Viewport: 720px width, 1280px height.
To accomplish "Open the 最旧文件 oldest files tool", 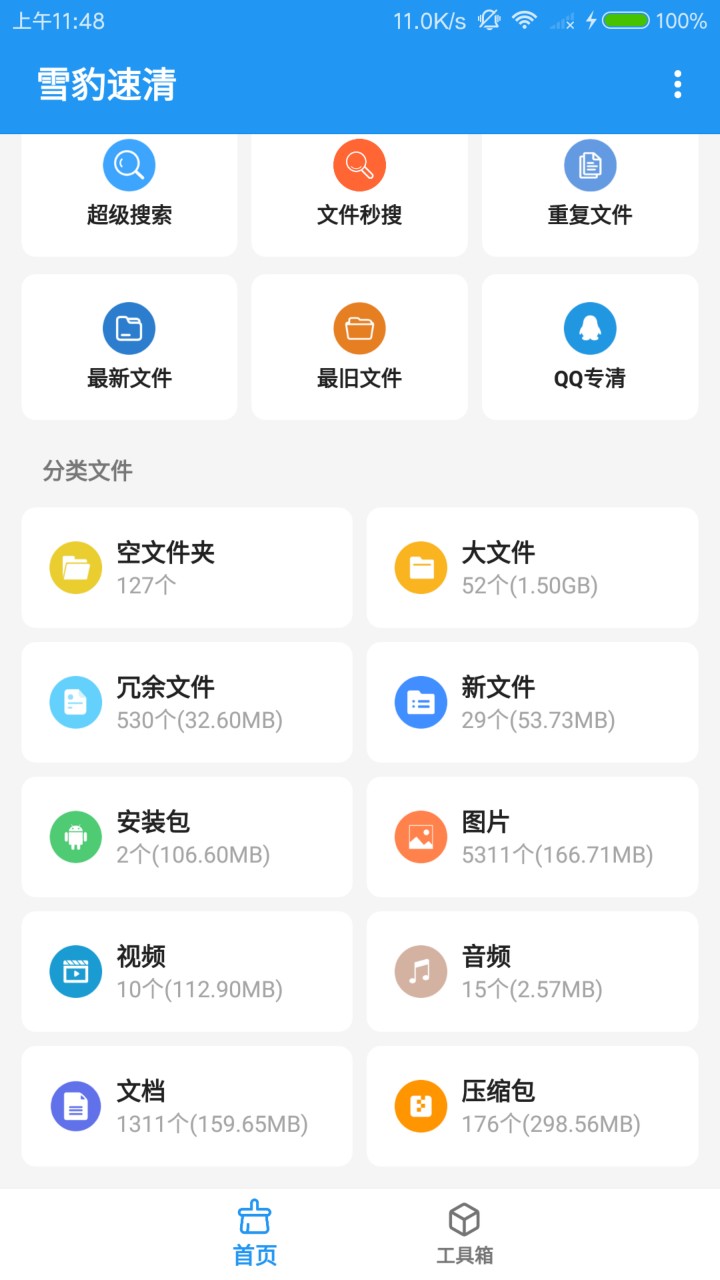I will [359, 326].
